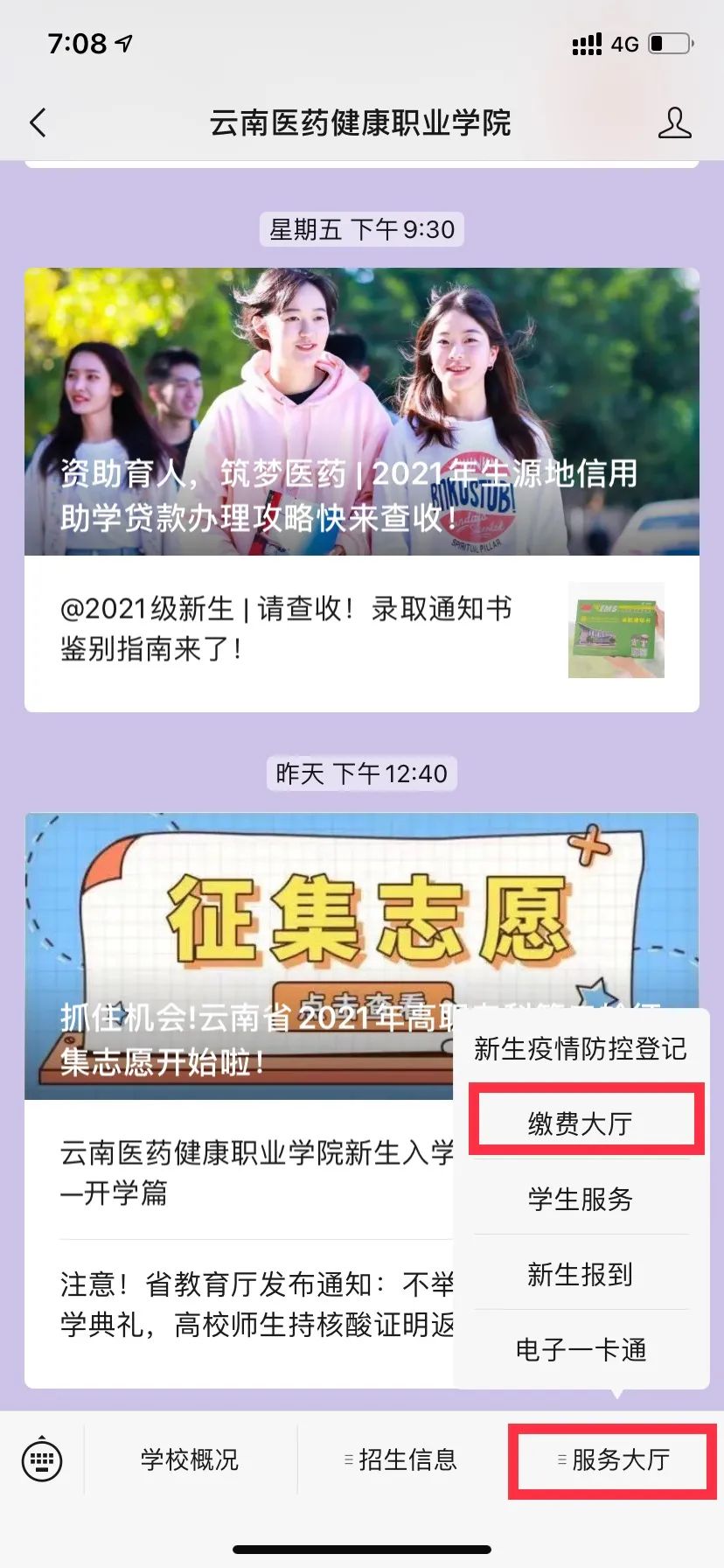
Task: Go back to the previous screen
Action: click(x=38, y=122)
